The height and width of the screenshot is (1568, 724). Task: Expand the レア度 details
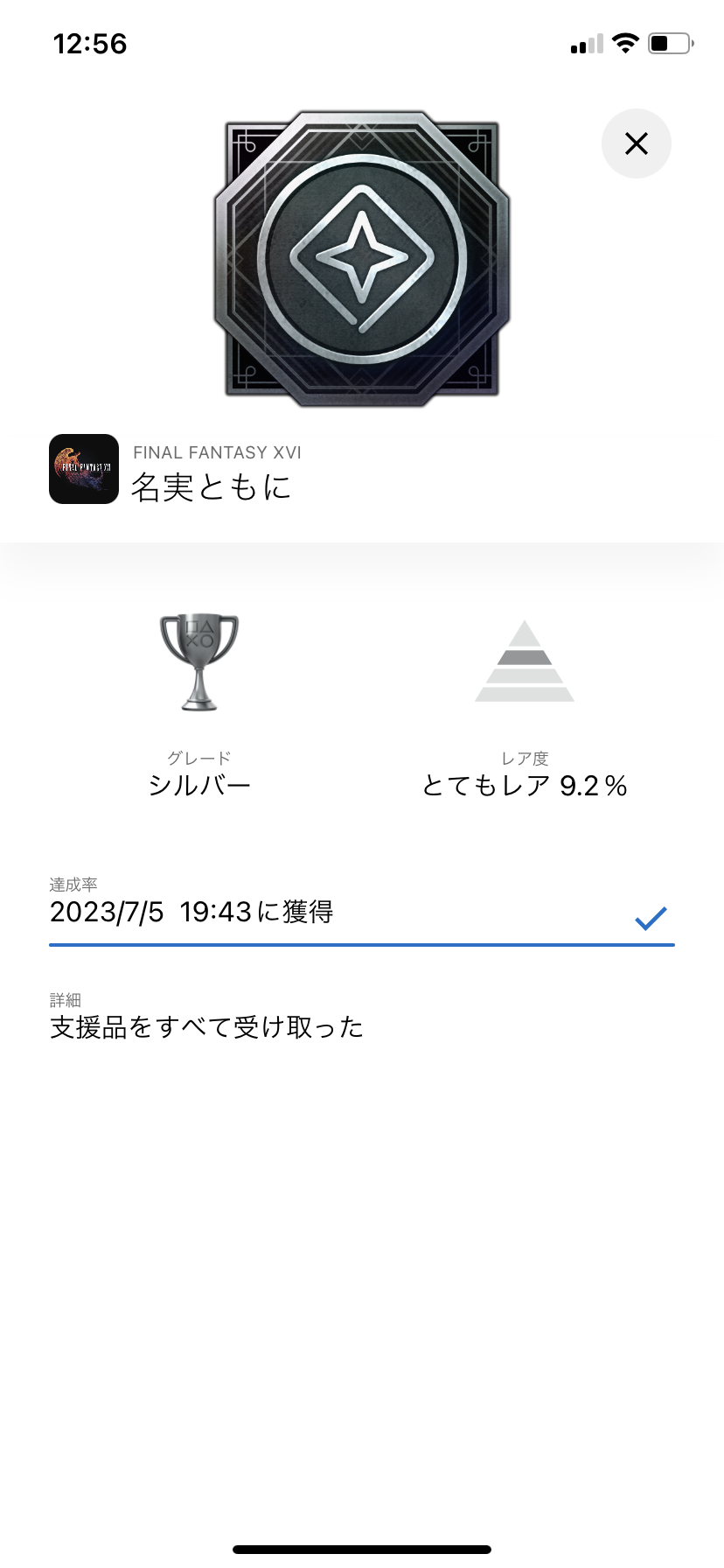(525, 758)
